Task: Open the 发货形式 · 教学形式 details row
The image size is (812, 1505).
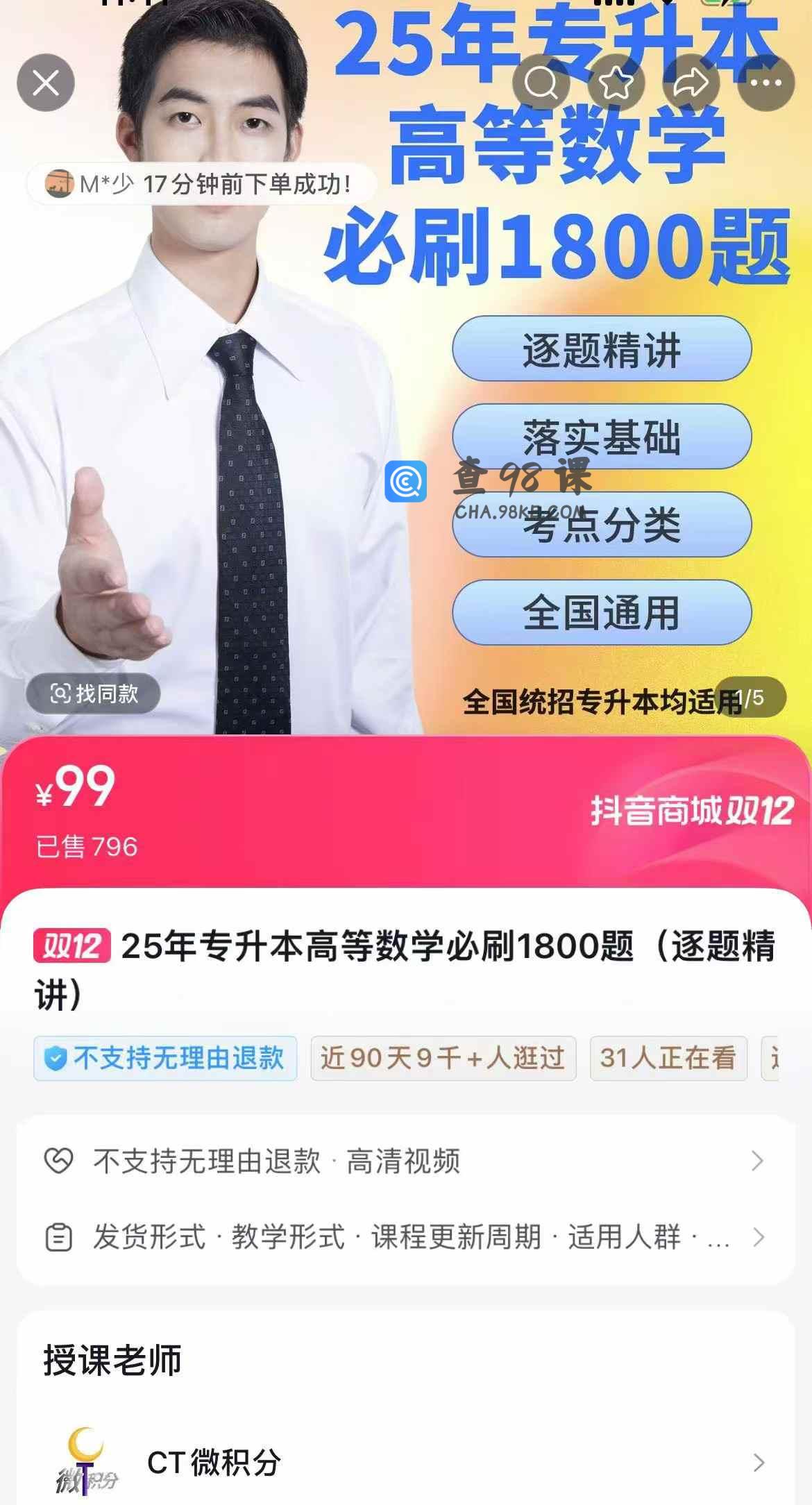Action: (406, 1237)
